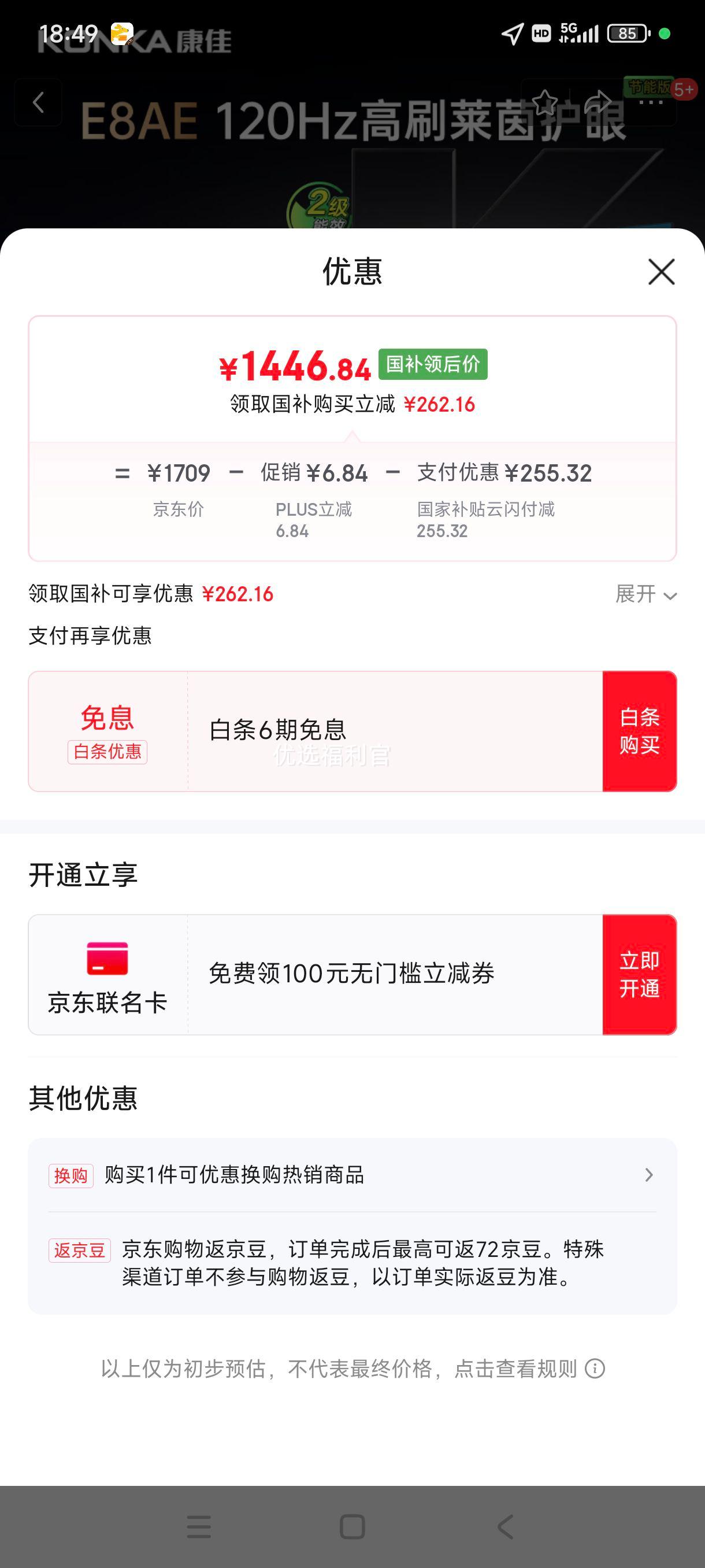The image size is (705, 1568).
Task: Tap 立即开通 for the 京东联名卡
Action: pyautogui.click(x=639, y=975)
